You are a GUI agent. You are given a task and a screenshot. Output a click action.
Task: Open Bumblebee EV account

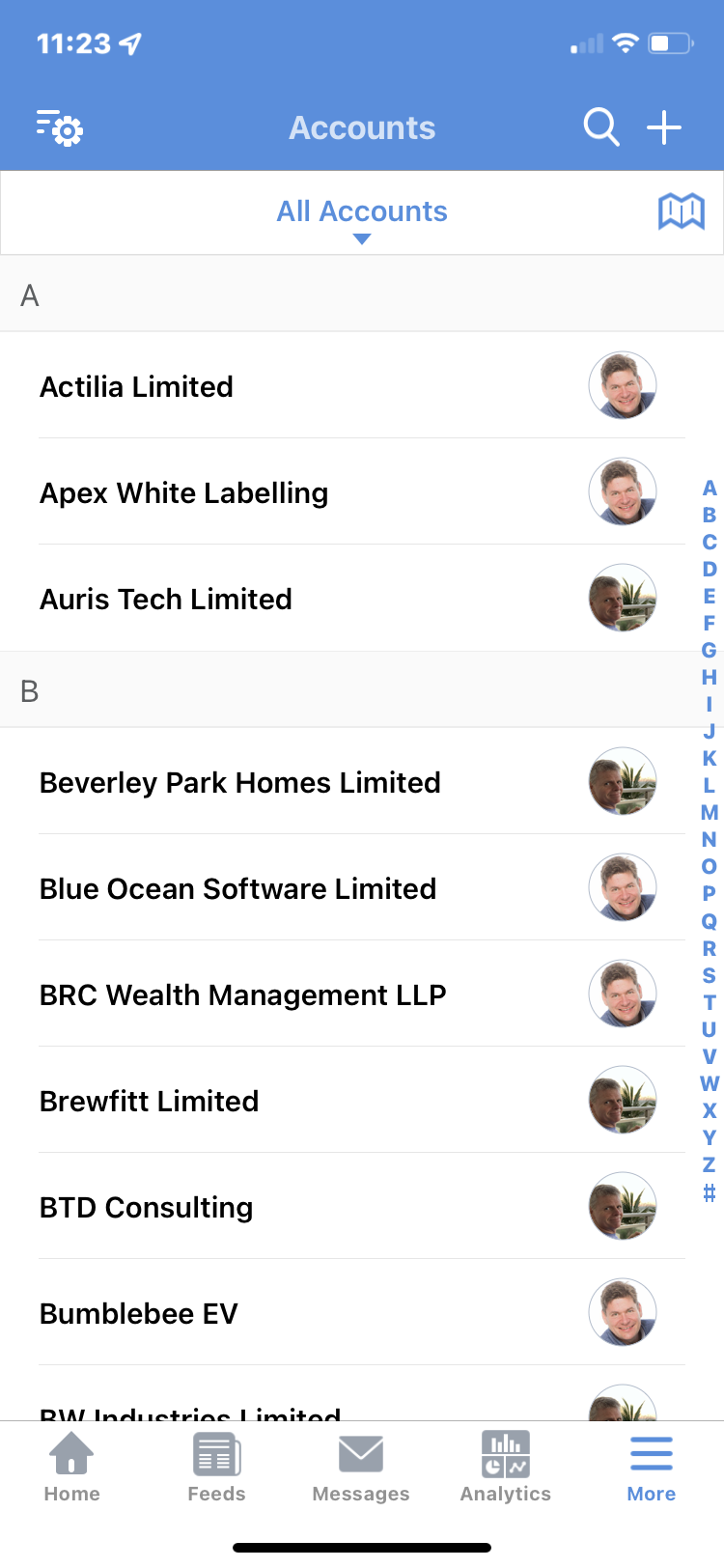click(362, 1312)
